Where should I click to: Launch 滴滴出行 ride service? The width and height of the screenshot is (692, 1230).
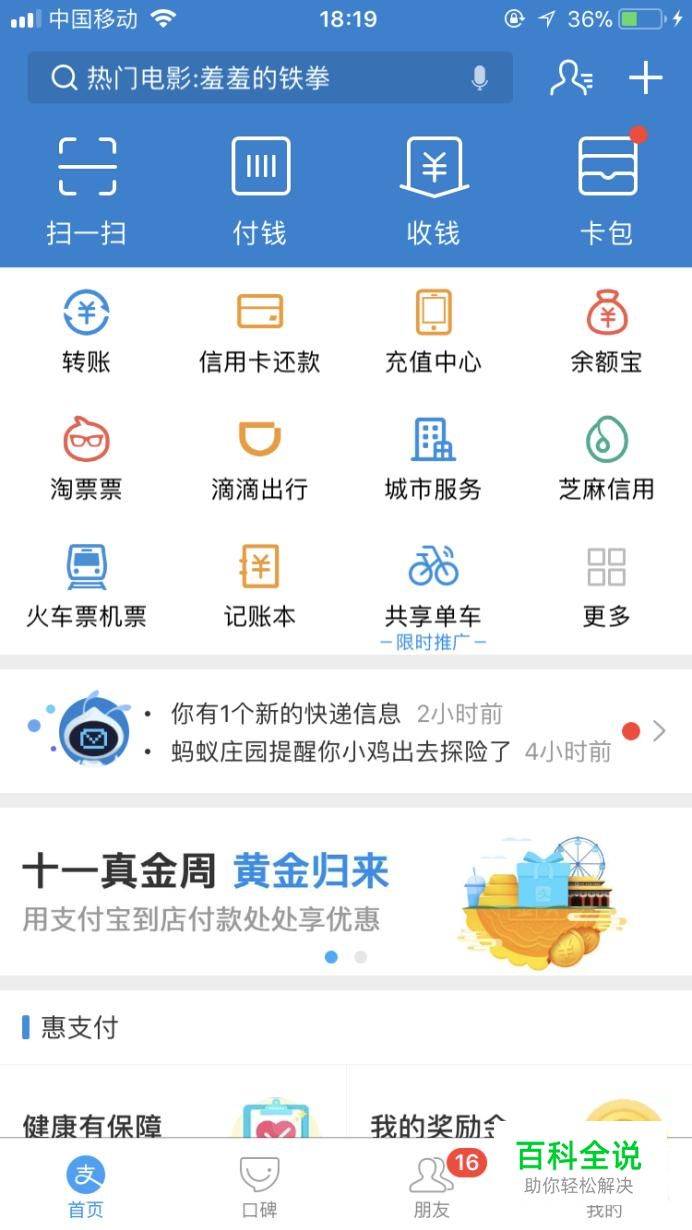click(260, 459)
